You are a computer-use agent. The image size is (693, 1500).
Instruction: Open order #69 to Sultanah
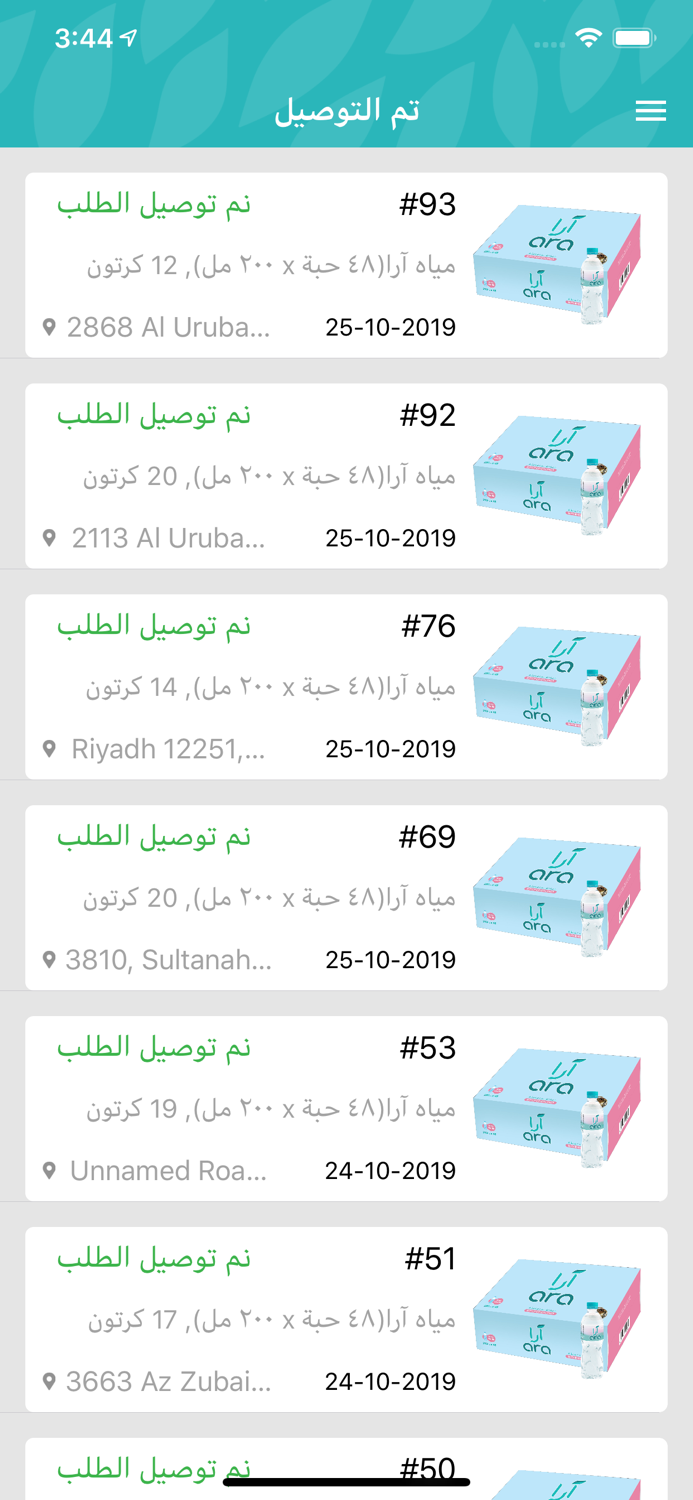pyautogui.click(x=345, y=898)
